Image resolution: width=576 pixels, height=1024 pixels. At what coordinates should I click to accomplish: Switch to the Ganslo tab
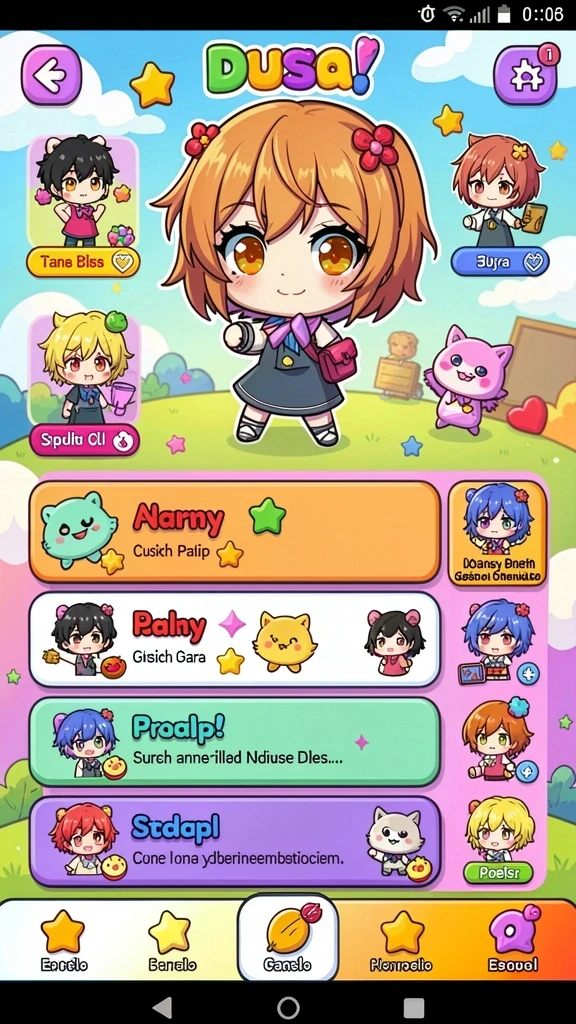coord(287,938)
